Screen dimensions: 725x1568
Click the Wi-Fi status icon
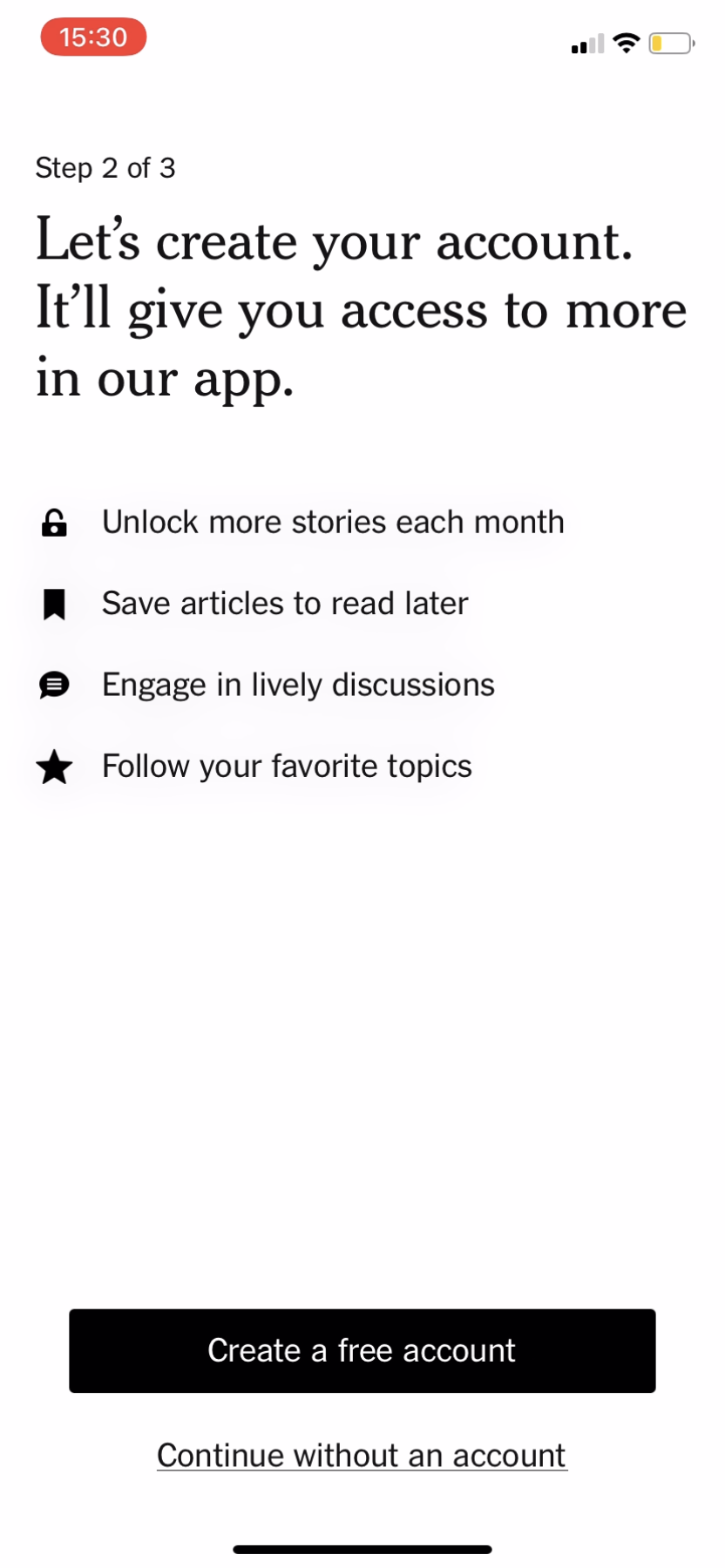pos(626,42)
